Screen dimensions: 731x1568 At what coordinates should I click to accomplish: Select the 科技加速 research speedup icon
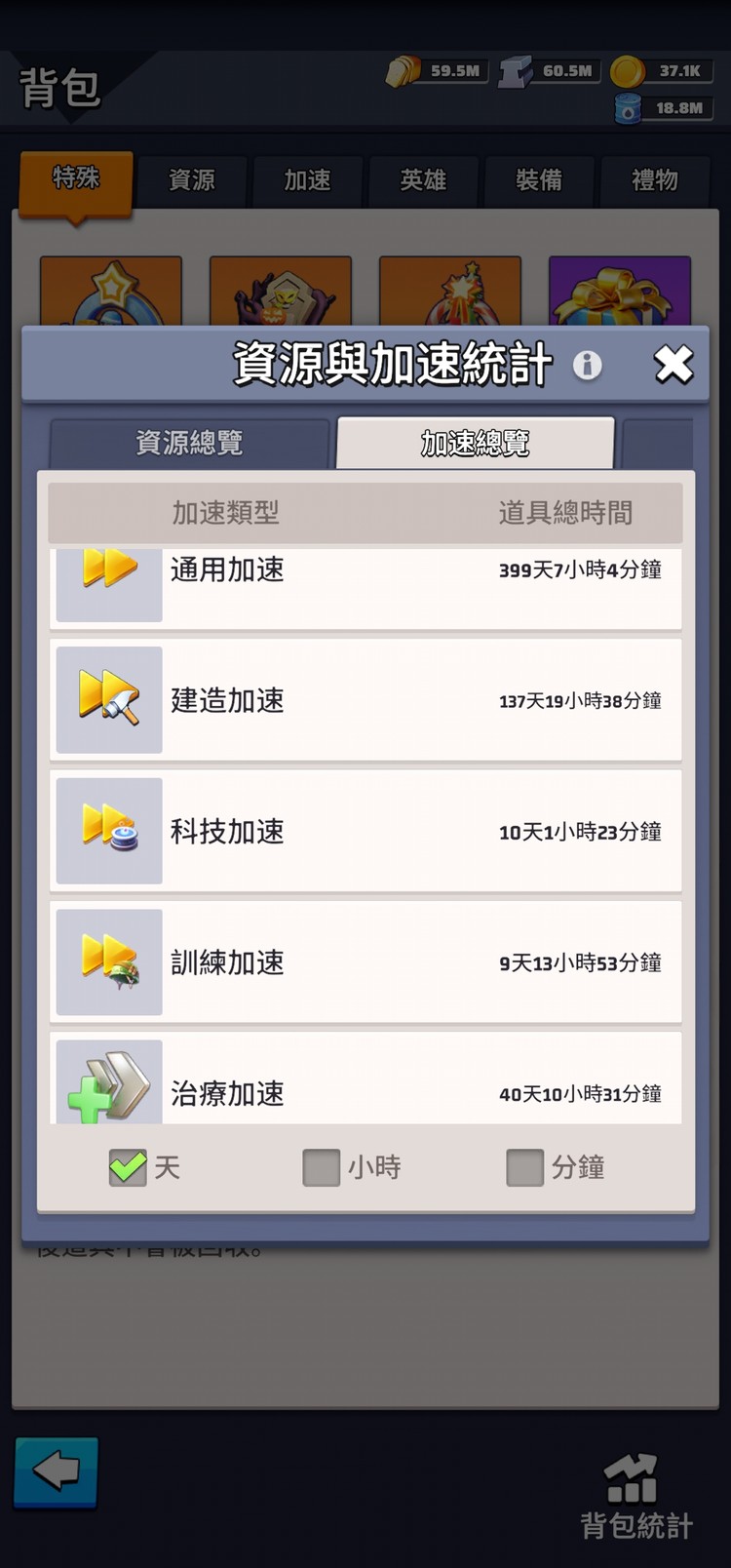(x=107, y=832)
